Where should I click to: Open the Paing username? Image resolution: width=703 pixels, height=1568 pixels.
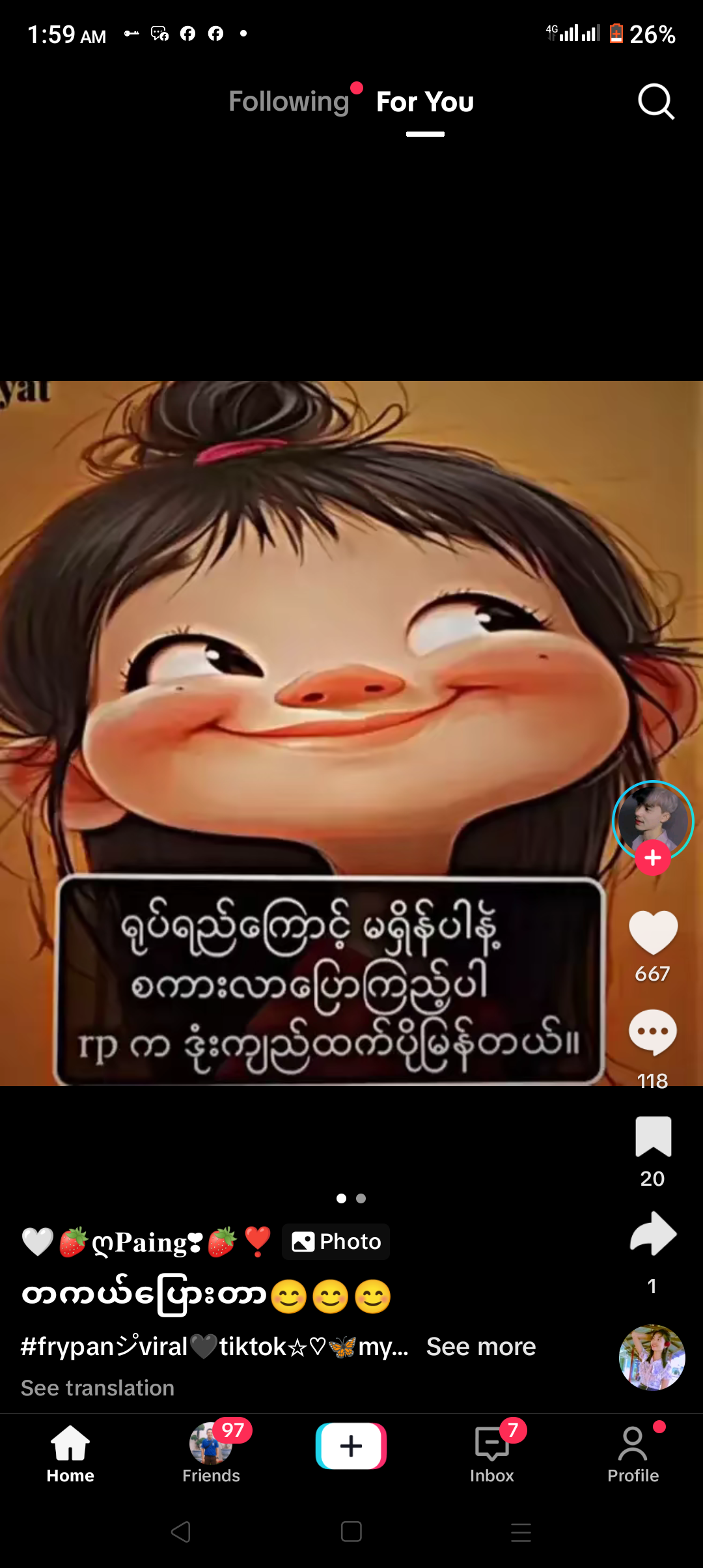click(x=146, y=1242)
